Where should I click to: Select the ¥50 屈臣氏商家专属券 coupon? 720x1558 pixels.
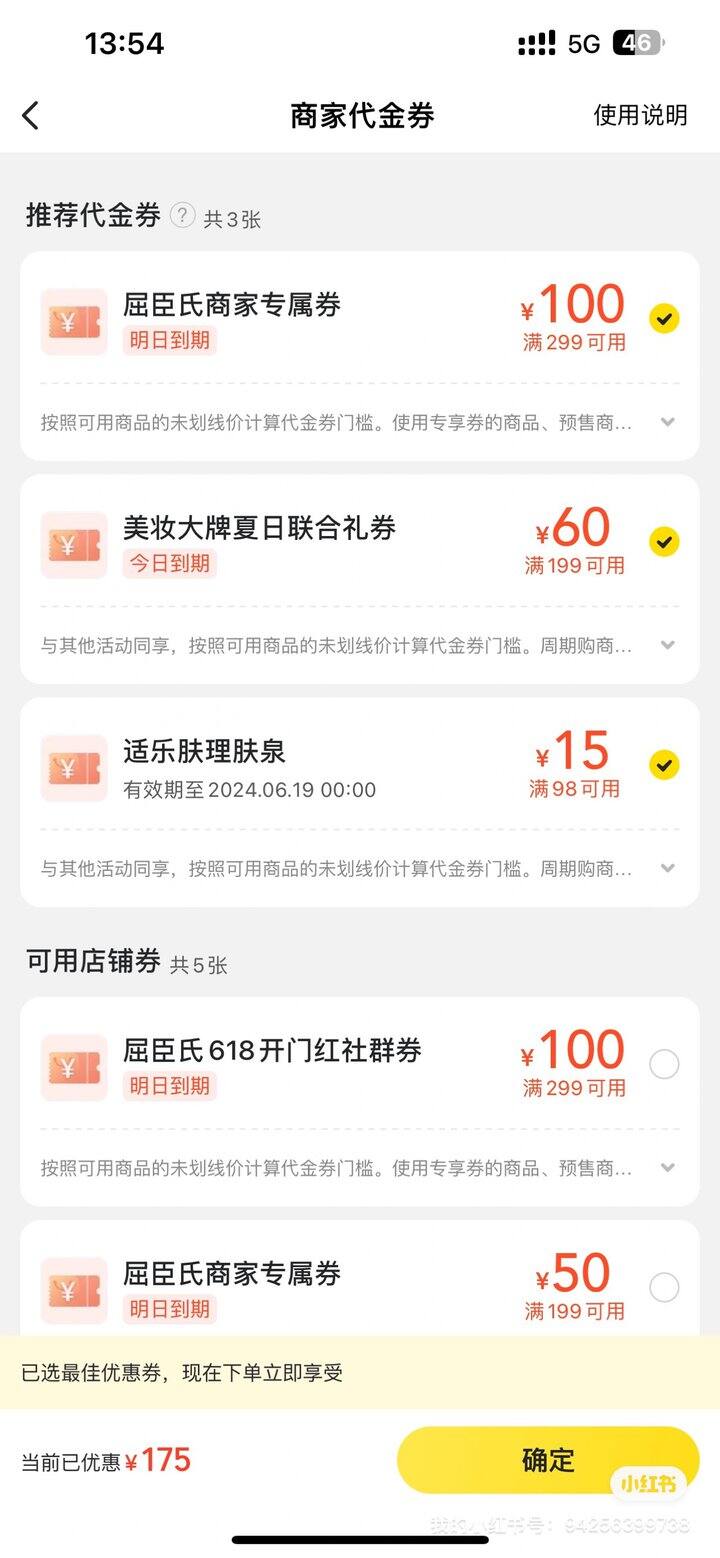coord(664,1287)
